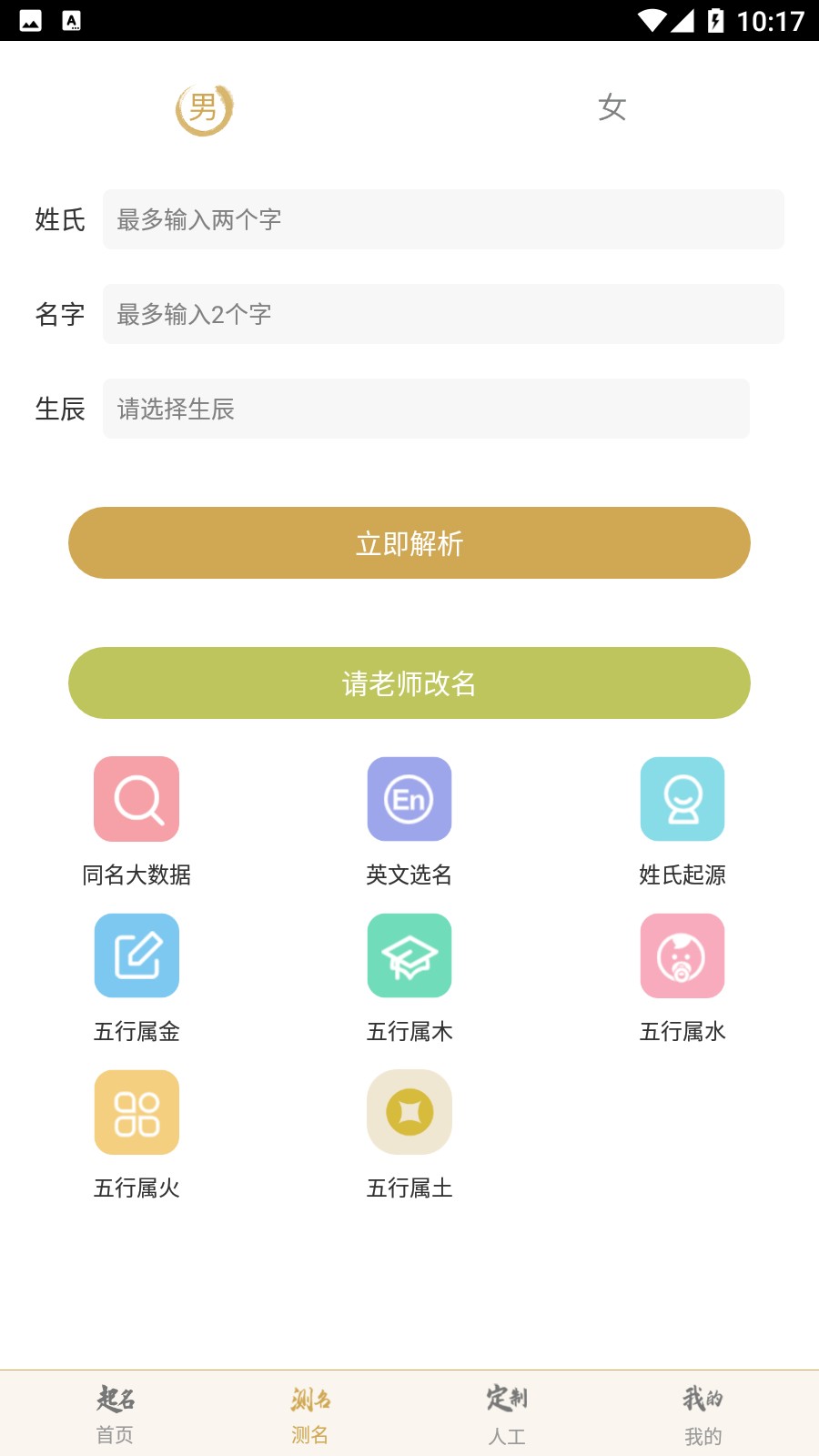
Task: Select the 男 male gender option
Action: [204, 107]
